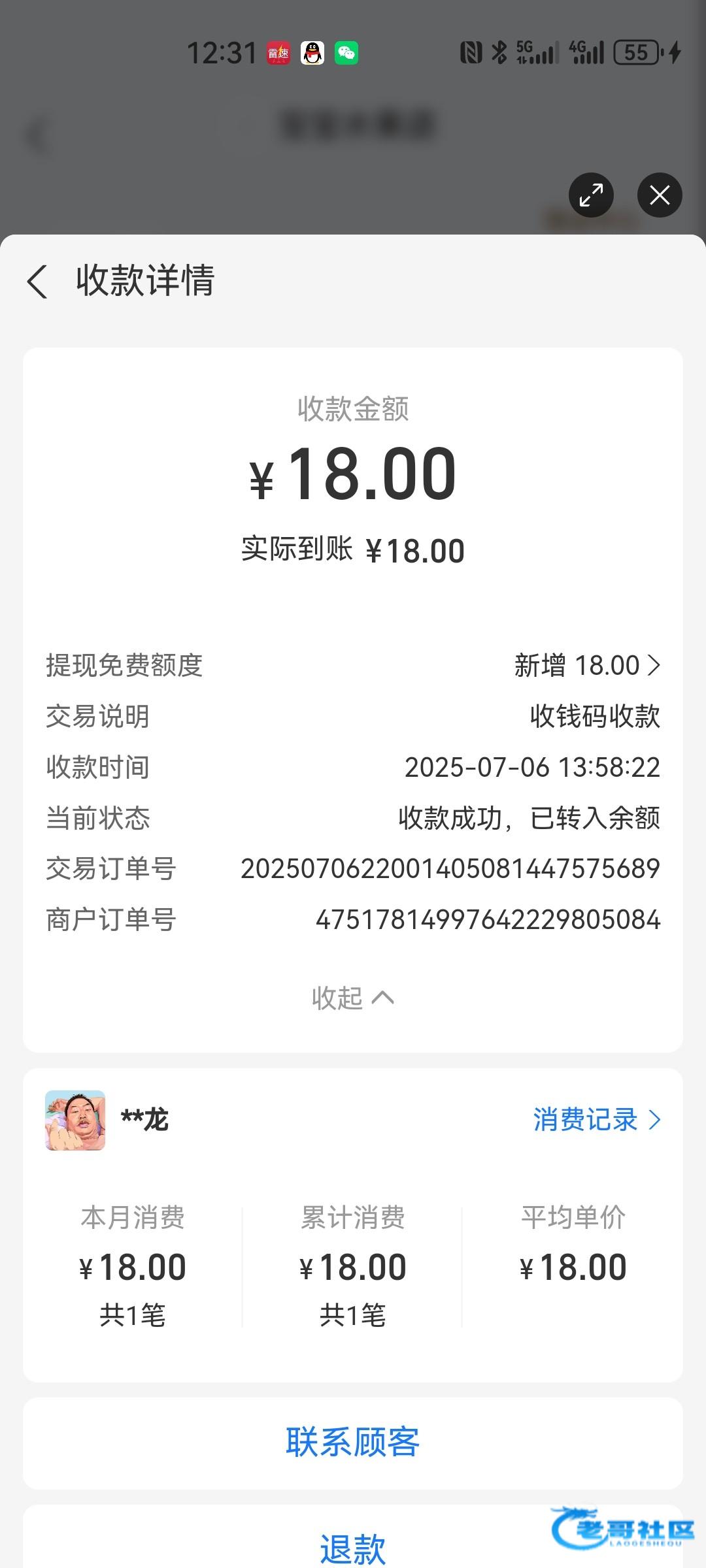This screenshot has width=706, height=1568.
Task: Collapse details with 收起
Action: pos(352,998)
